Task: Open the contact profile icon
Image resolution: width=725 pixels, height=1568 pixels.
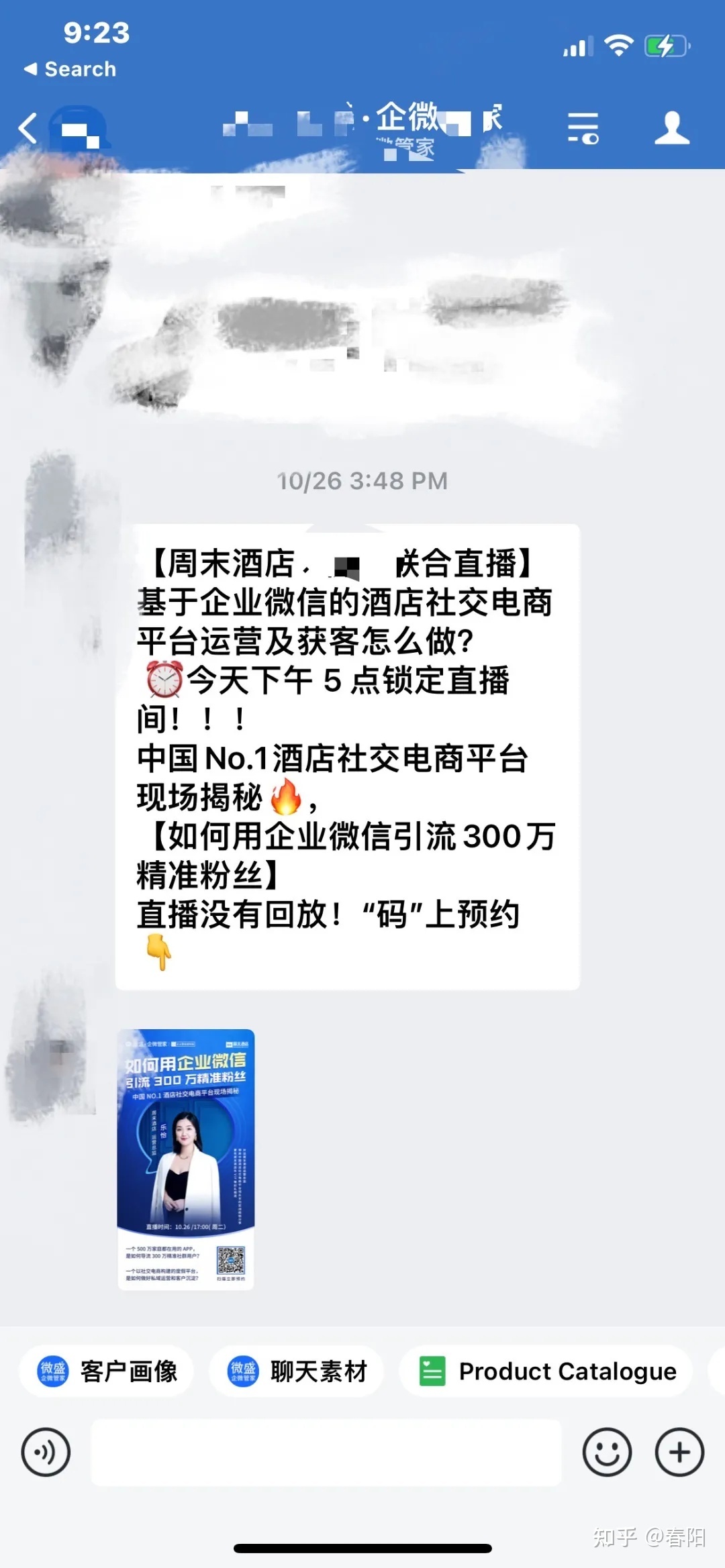Action: [672, 128]
